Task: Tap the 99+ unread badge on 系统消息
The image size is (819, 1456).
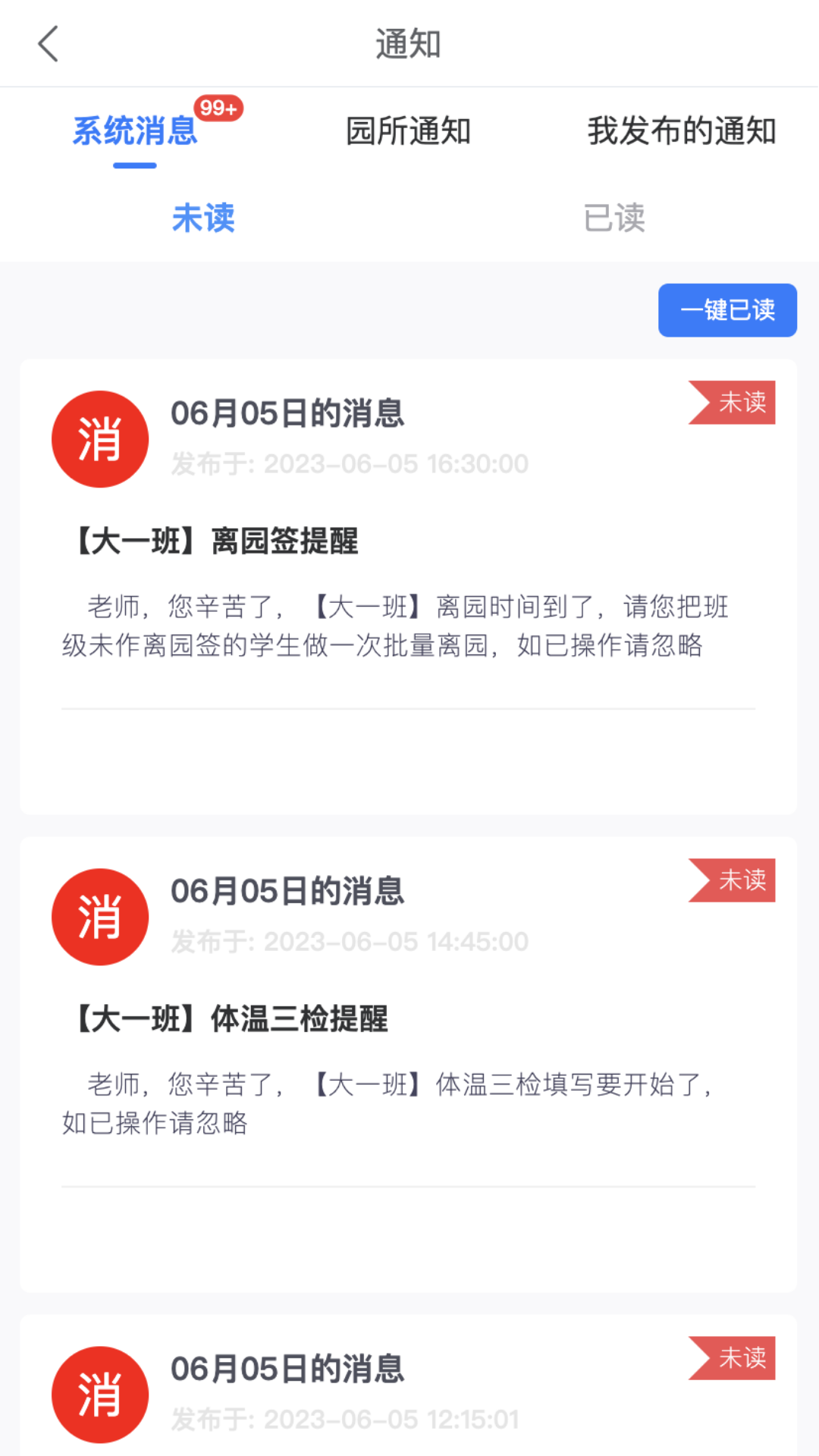Action: pos(218,107)
